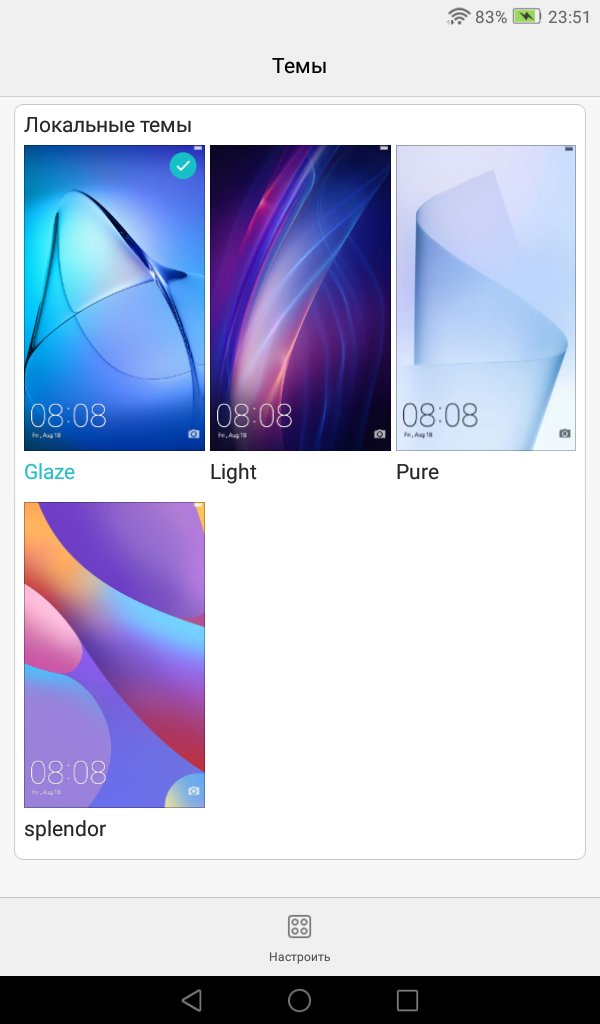
Task: Open the splendor theme
Action: pos(114,655)
